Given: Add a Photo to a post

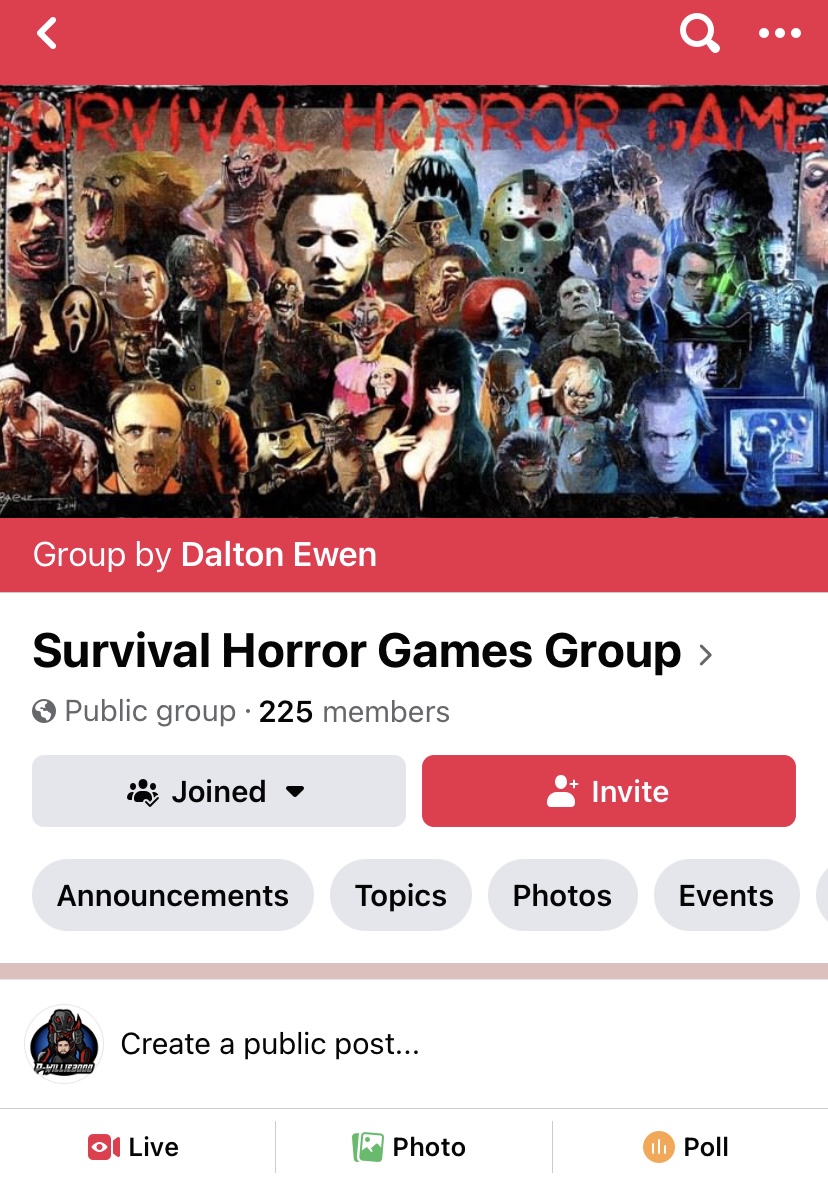Looking at the screenshot, I should 410,1147.
